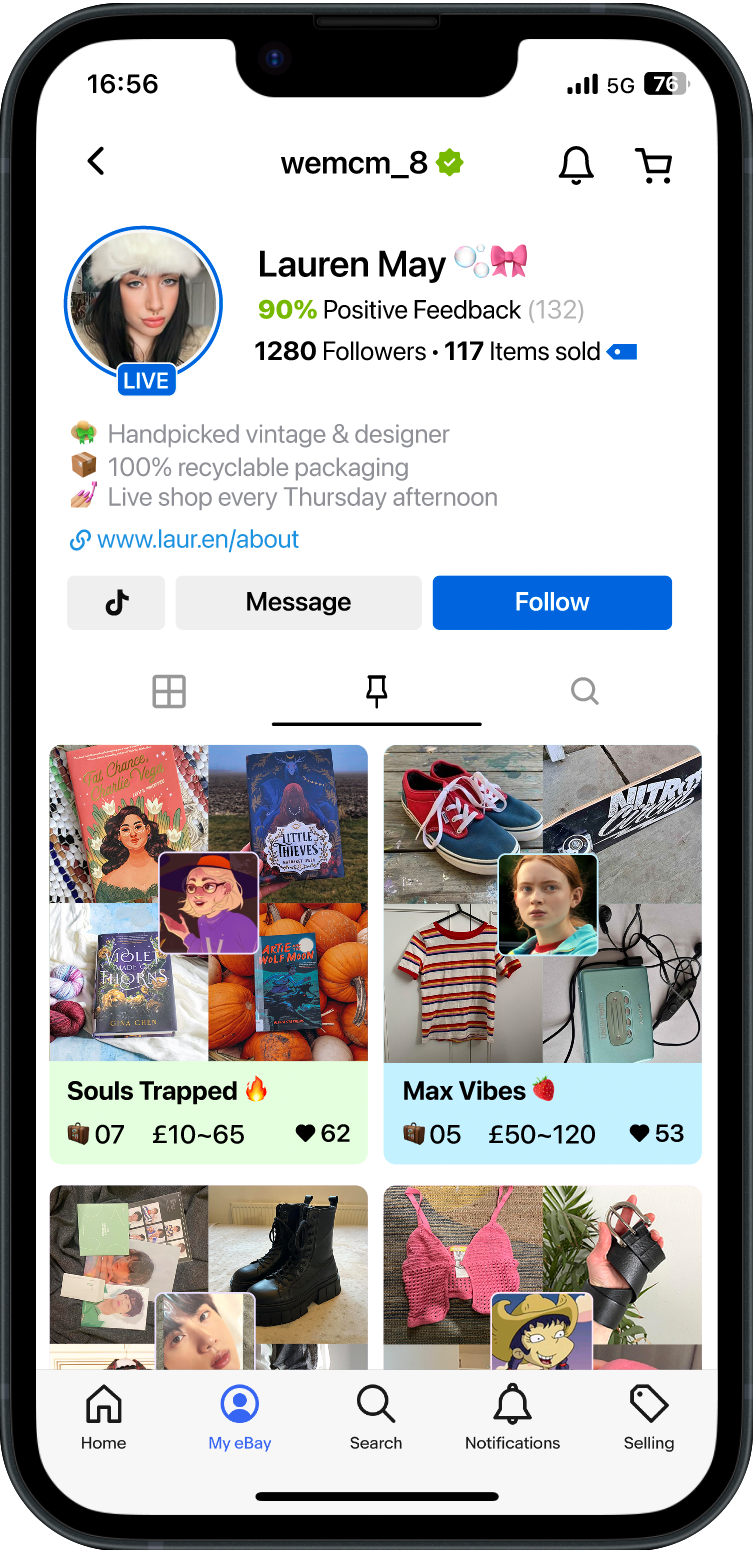Open the notifications bell in header

pos(575,165)
